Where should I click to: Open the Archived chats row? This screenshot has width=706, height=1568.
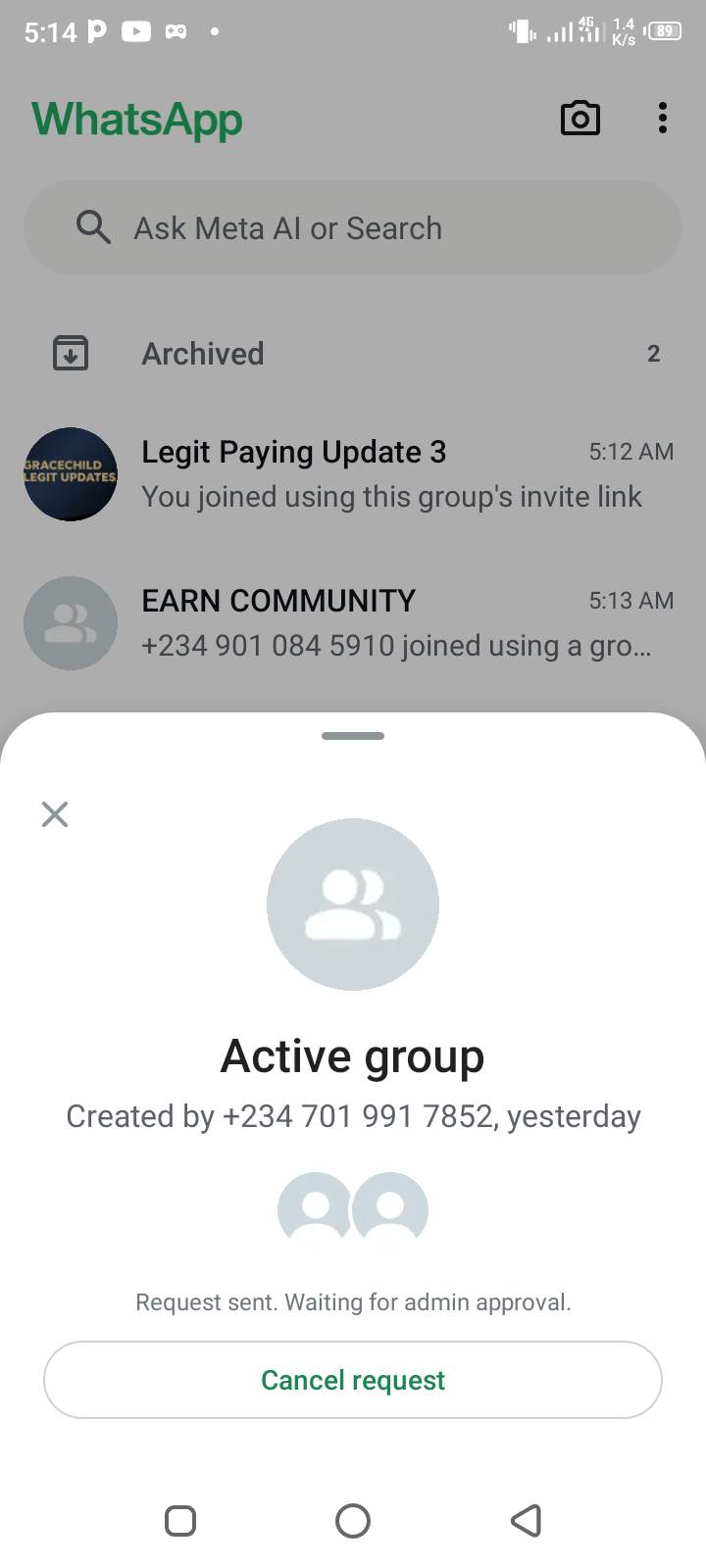(x=353, y=354)
